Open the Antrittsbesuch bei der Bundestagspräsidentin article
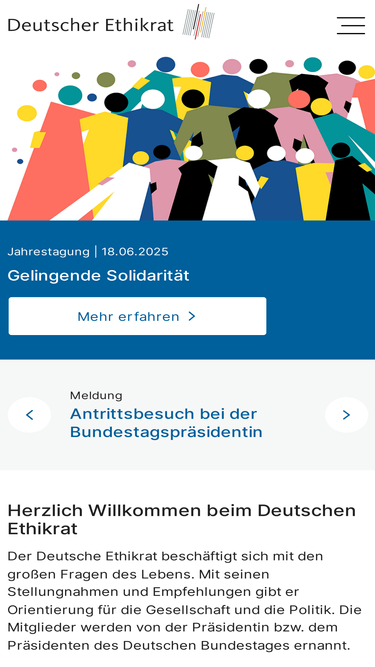Screen dimensions: 375x667 point(166,423)
